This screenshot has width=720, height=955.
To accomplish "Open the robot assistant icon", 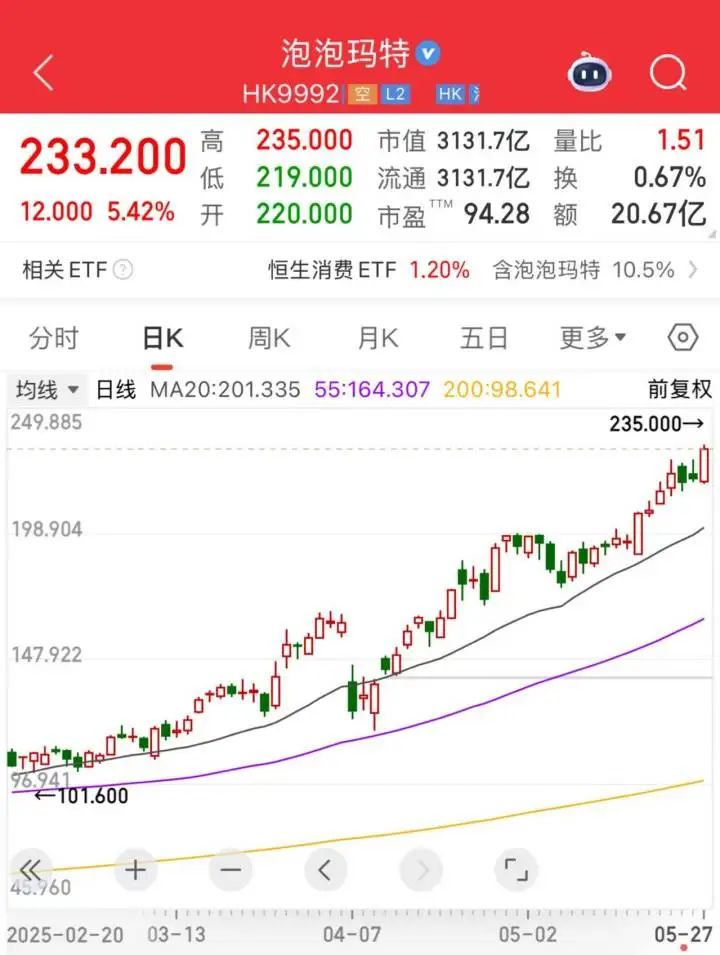I will click(590, 73).
